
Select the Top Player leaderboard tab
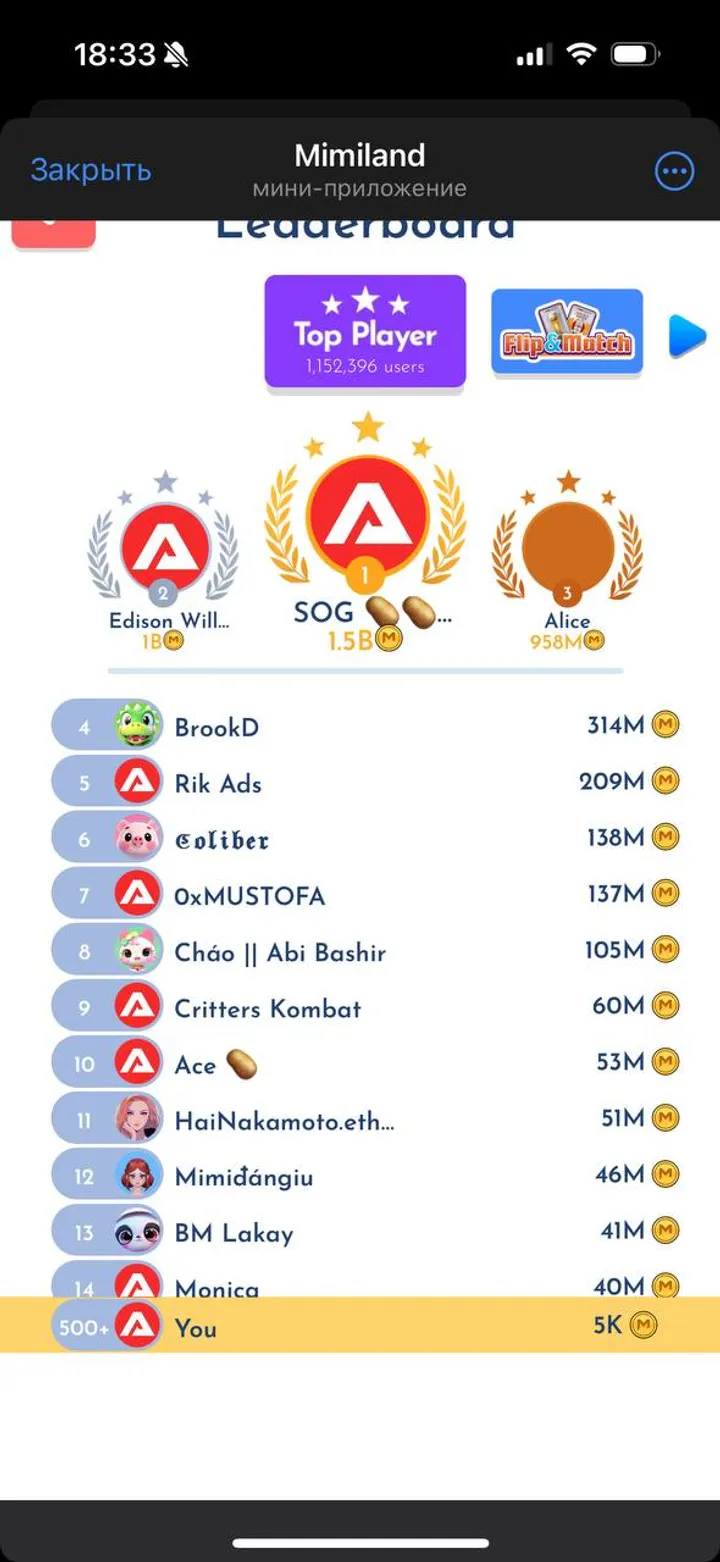coord(365,332)
